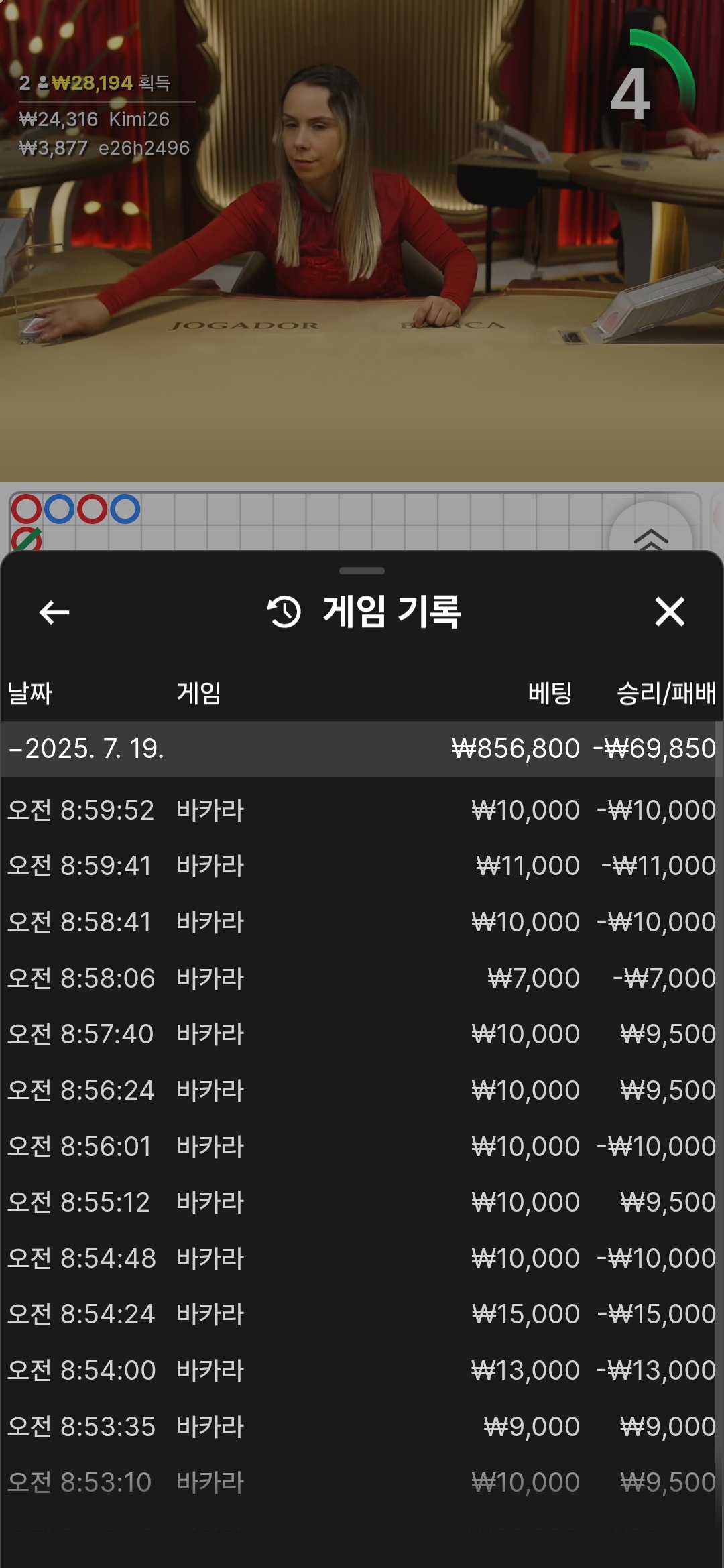
Task: View details of the 오전 8:58:41 round
Action: [x=362, y=922]
